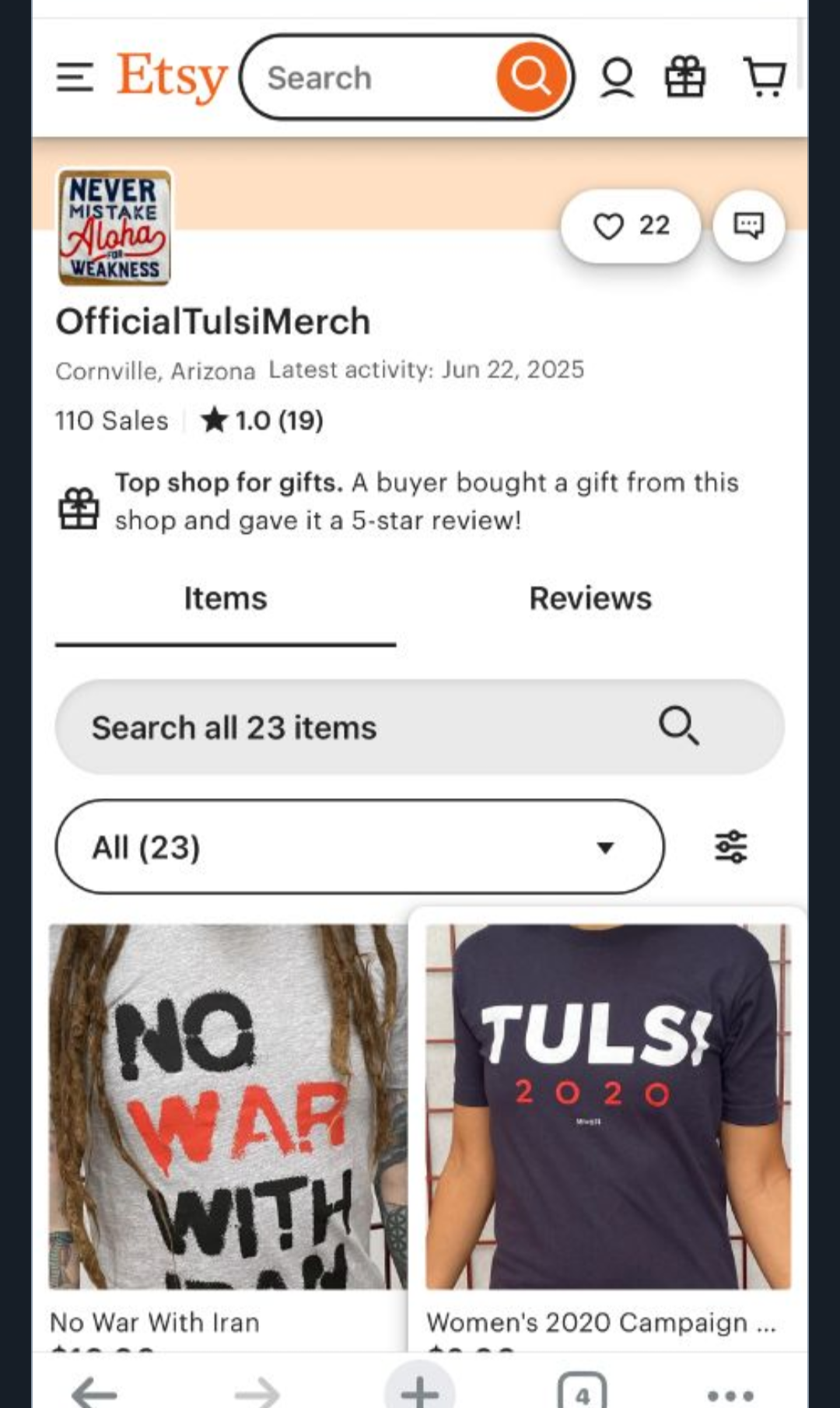This screenshot has height=1408, width=840.
Task: Tap the Search all 23 items field
Action: pos(420,727)
